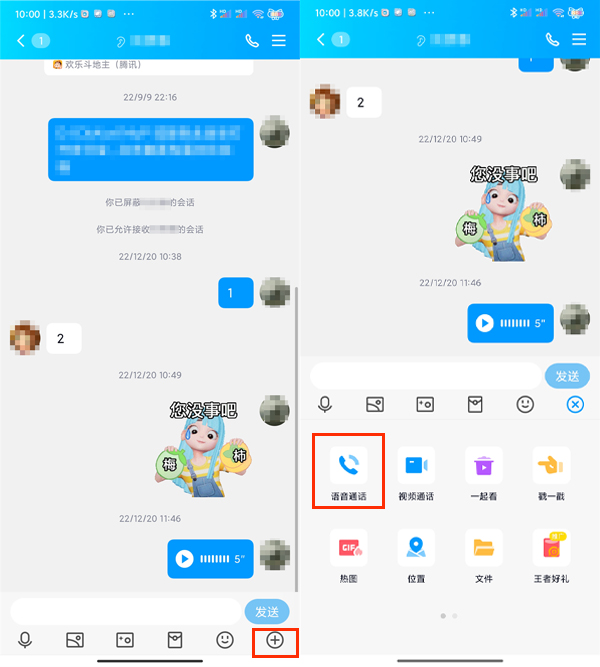600x667 pixels.
Task: Open the 一起看 watch-together option
Action: [x=484, y=466]
